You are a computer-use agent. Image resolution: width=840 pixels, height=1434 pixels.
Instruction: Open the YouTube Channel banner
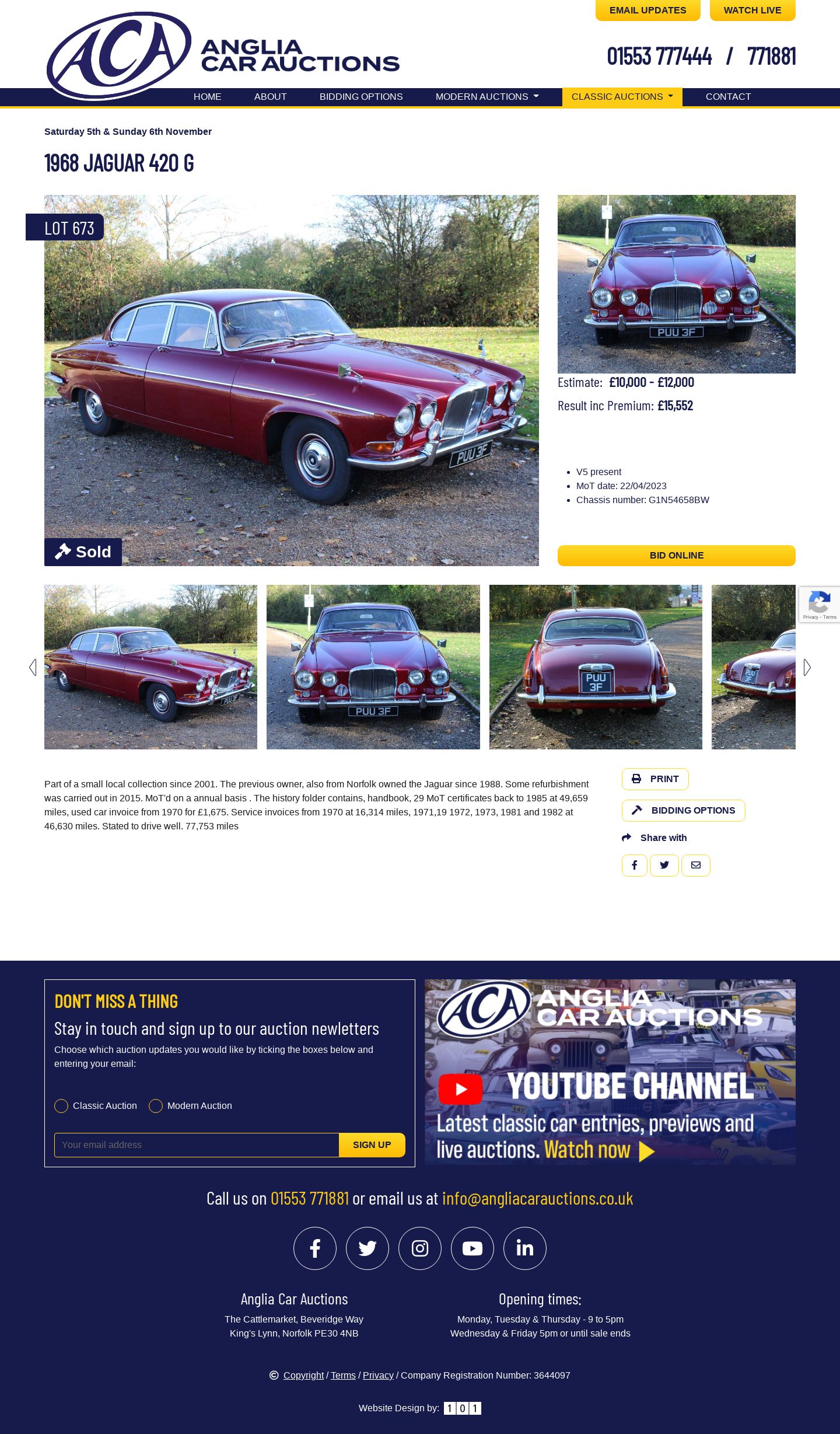pyautogui.click(x=610, y=1072)
